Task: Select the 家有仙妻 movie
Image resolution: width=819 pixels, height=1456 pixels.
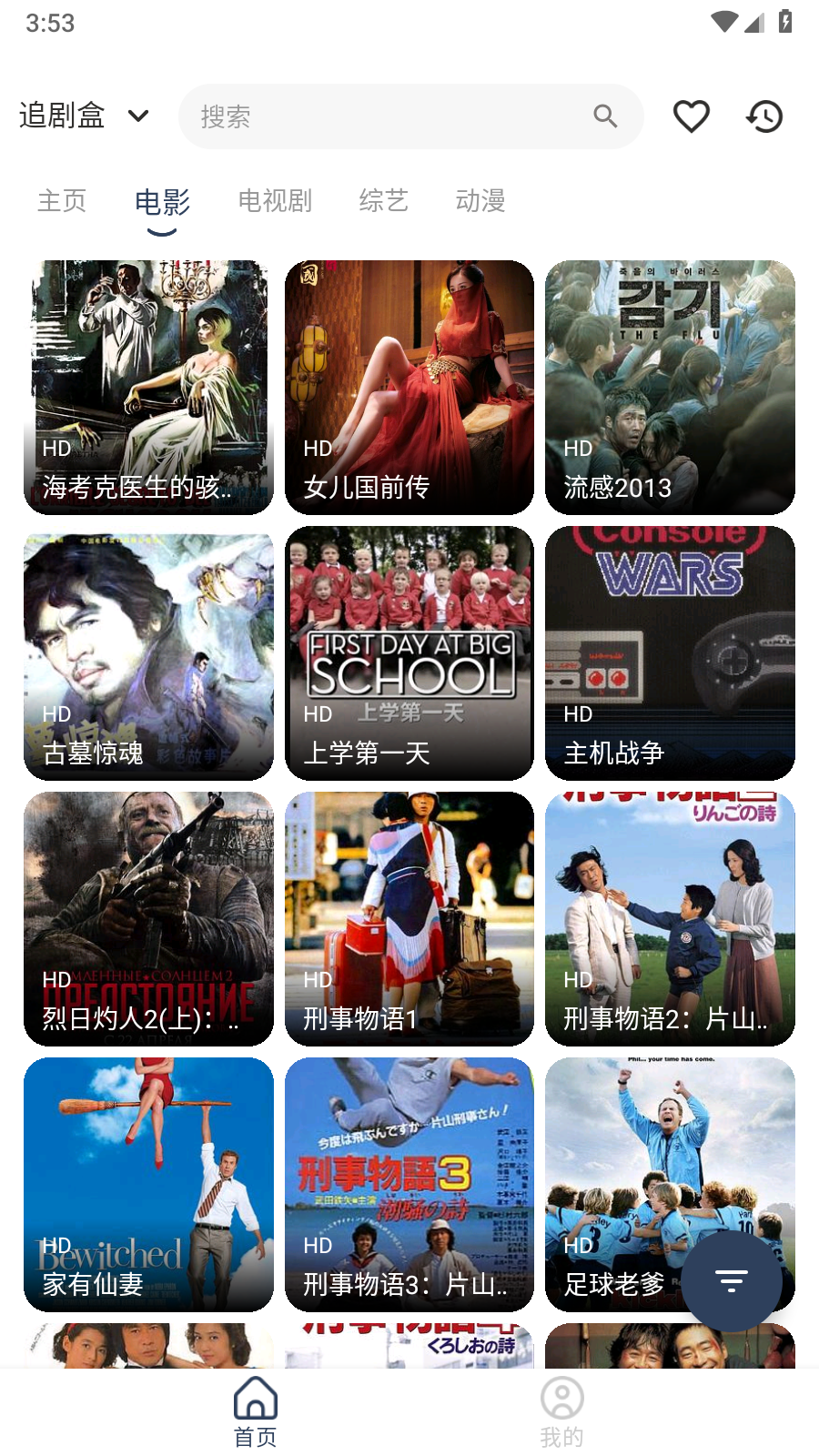Action: (x=148, y=1185)
